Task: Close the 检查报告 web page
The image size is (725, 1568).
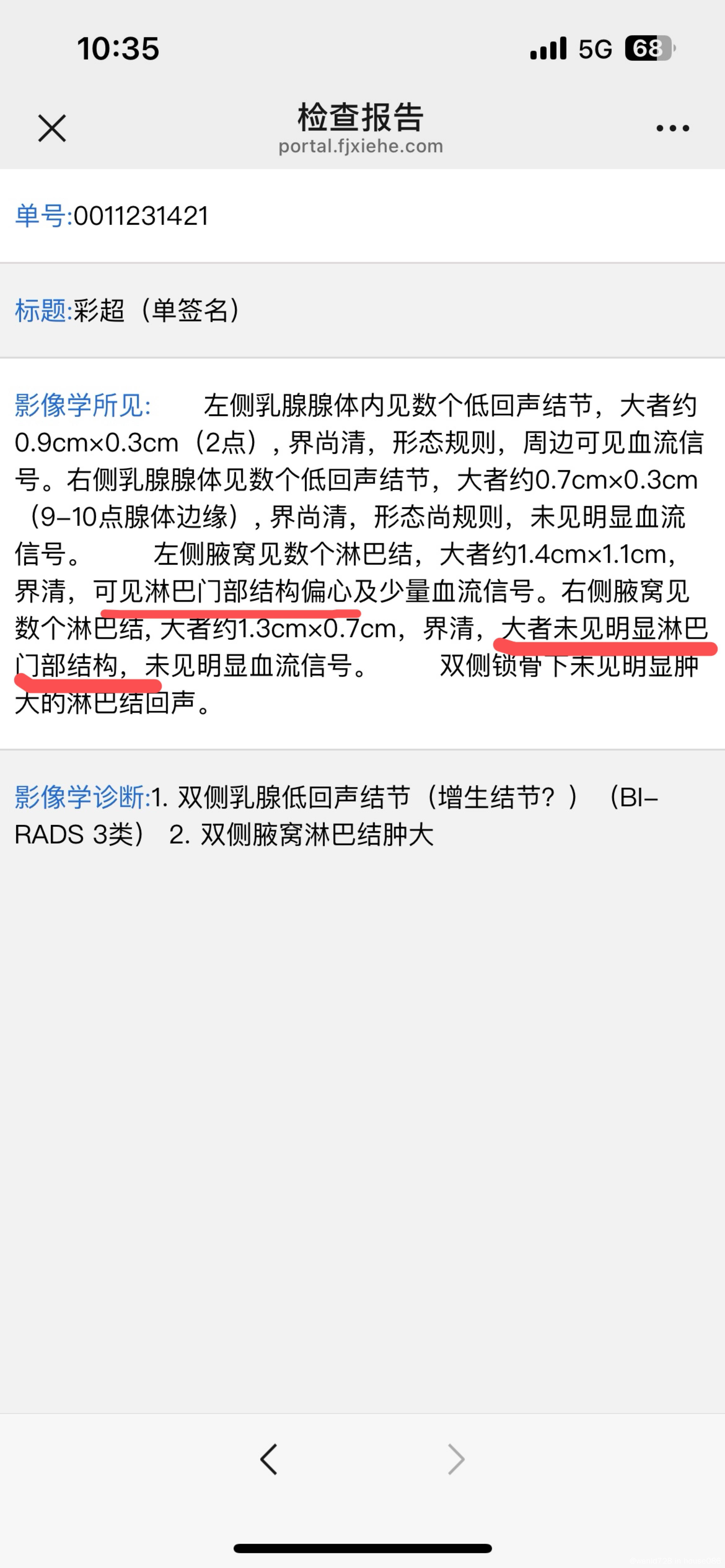Action: 52,128
